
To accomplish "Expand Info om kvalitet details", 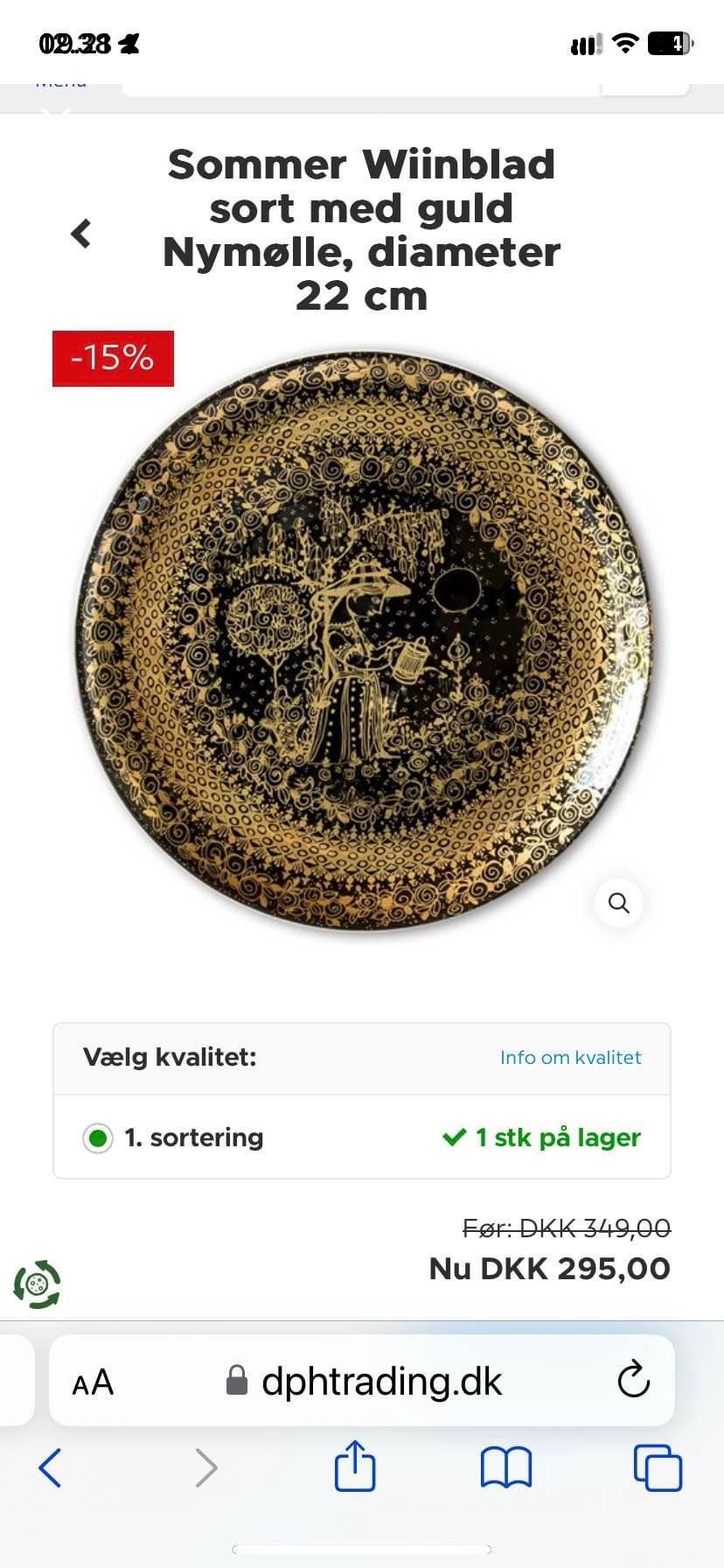I will [x=570, y=1057].
